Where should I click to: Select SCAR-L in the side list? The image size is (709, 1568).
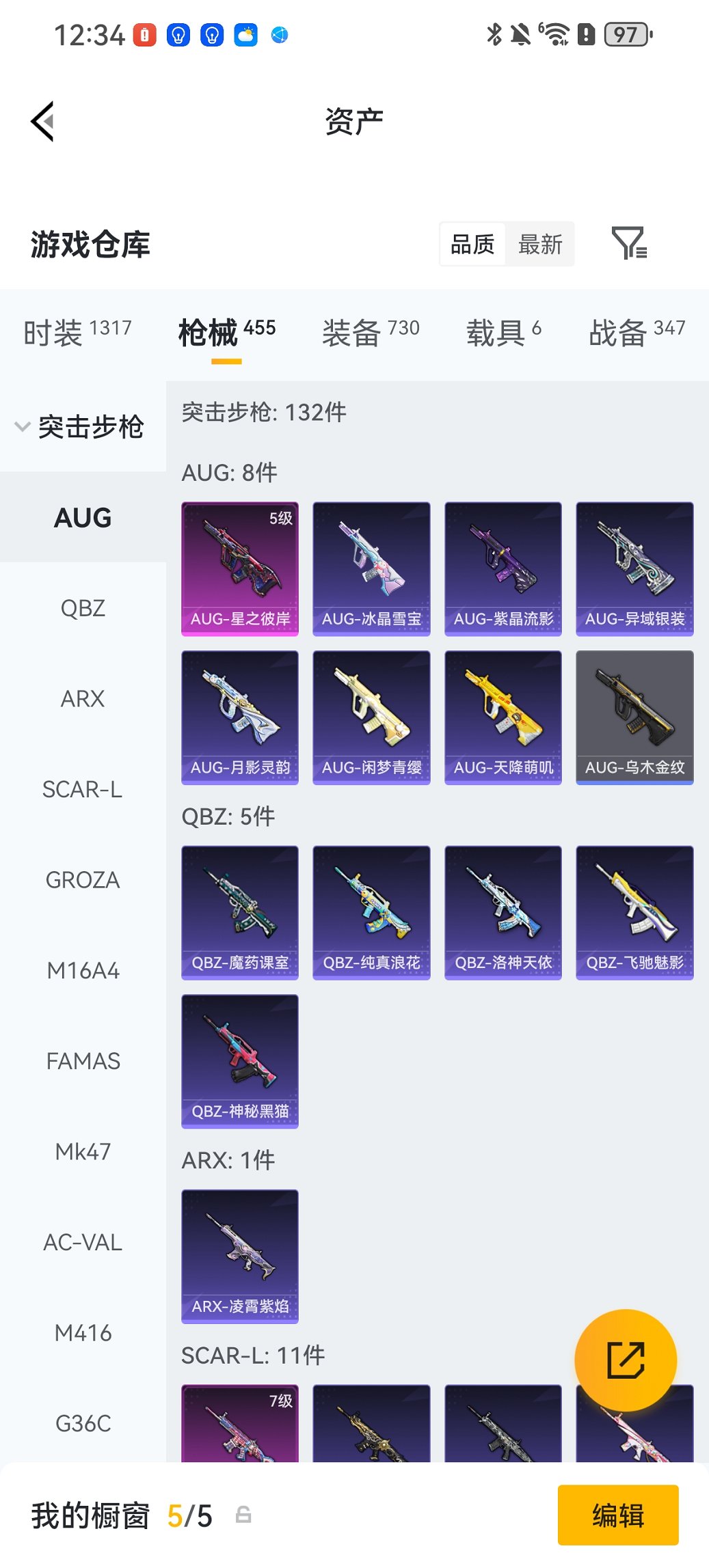[83, 789]
